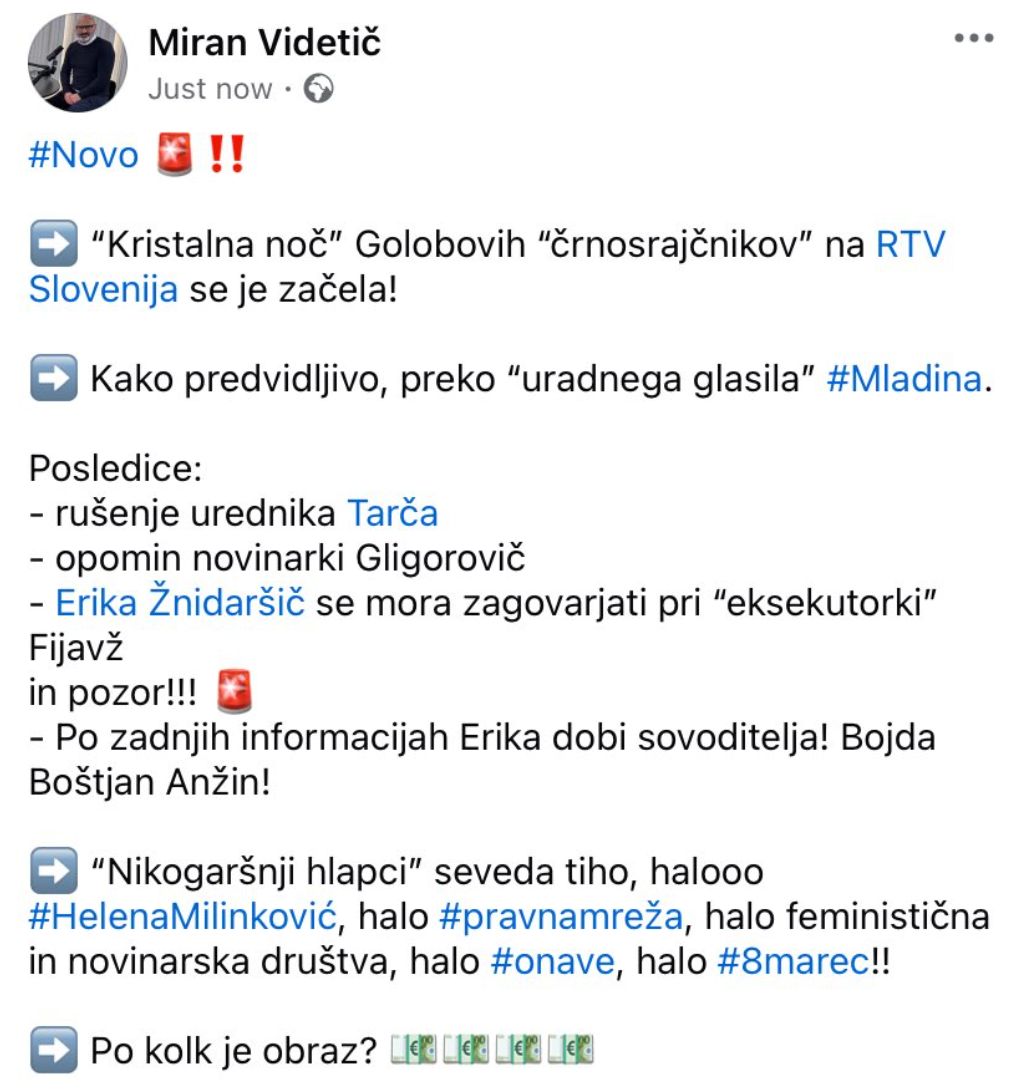View Erika Žnidaršič's tagged profile
This screenshot has width=1014, height=1091.
[x=180, y=603]
